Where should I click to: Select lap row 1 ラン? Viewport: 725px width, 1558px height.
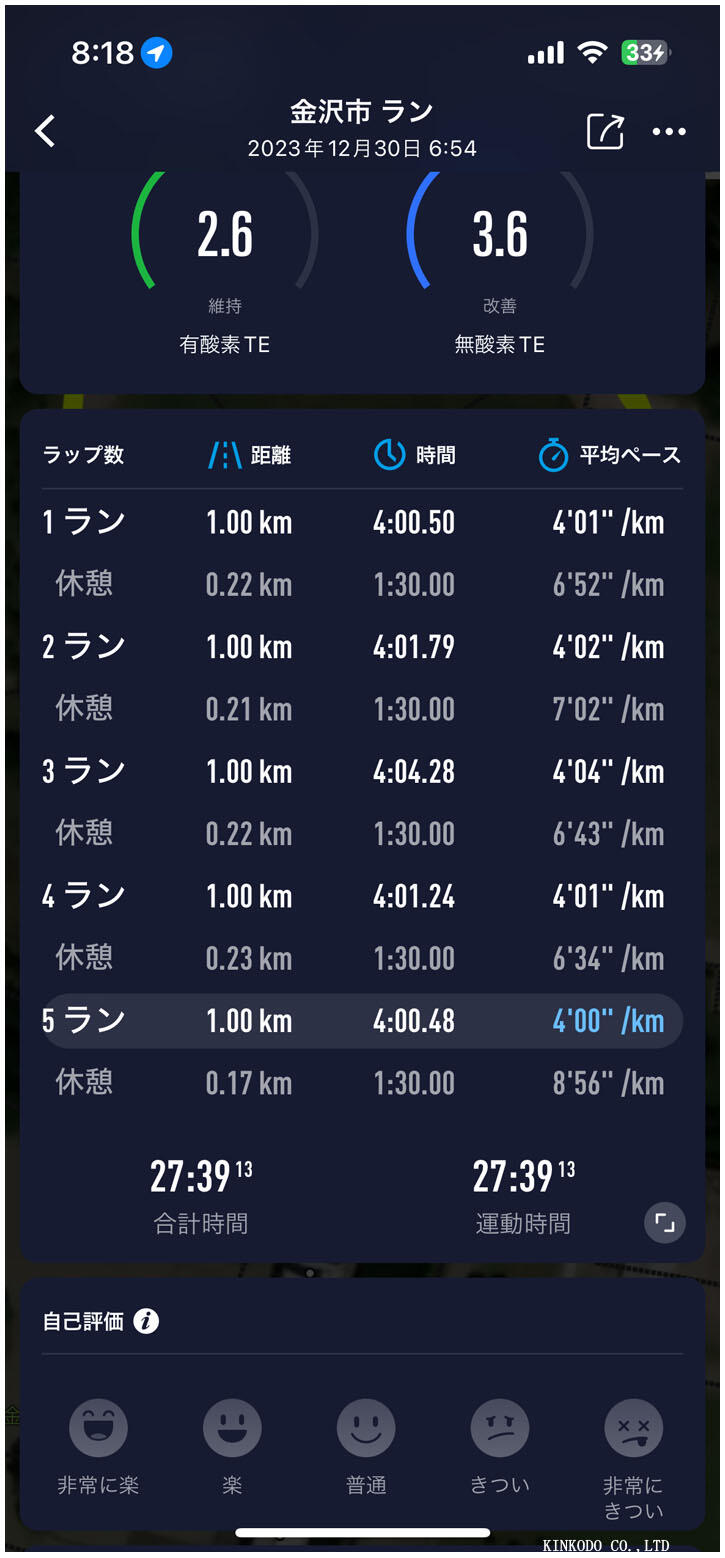point(362,522)
